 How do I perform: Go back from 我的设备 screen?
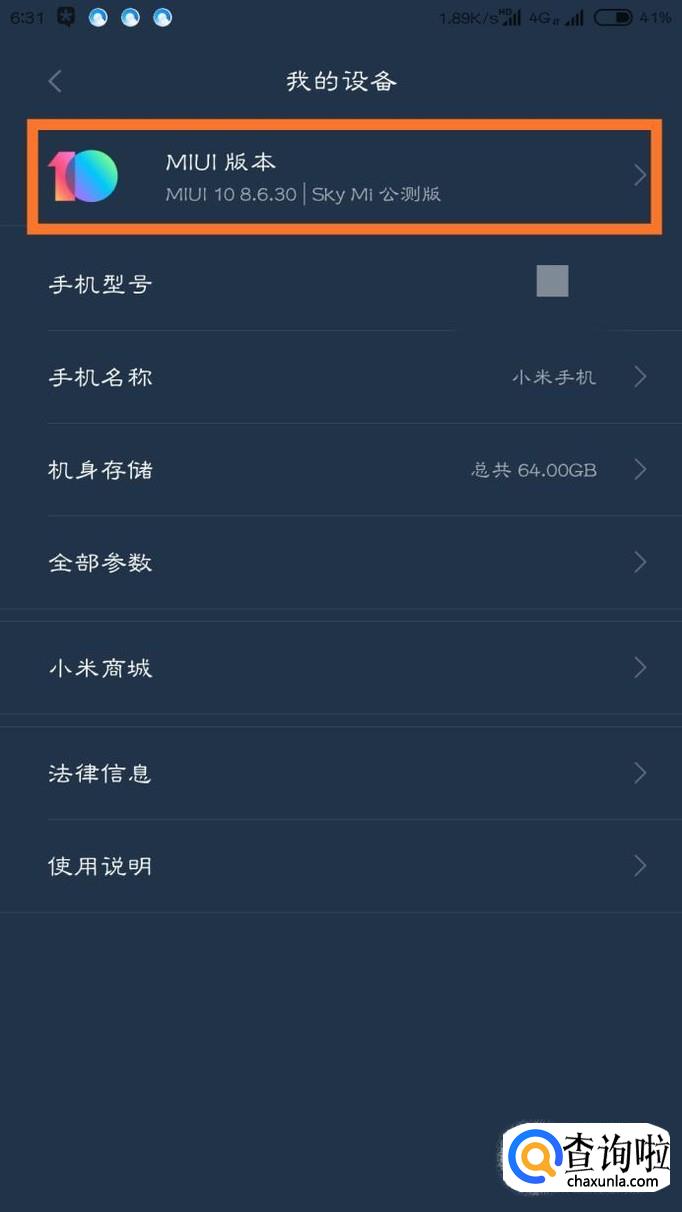pos(55,82)
